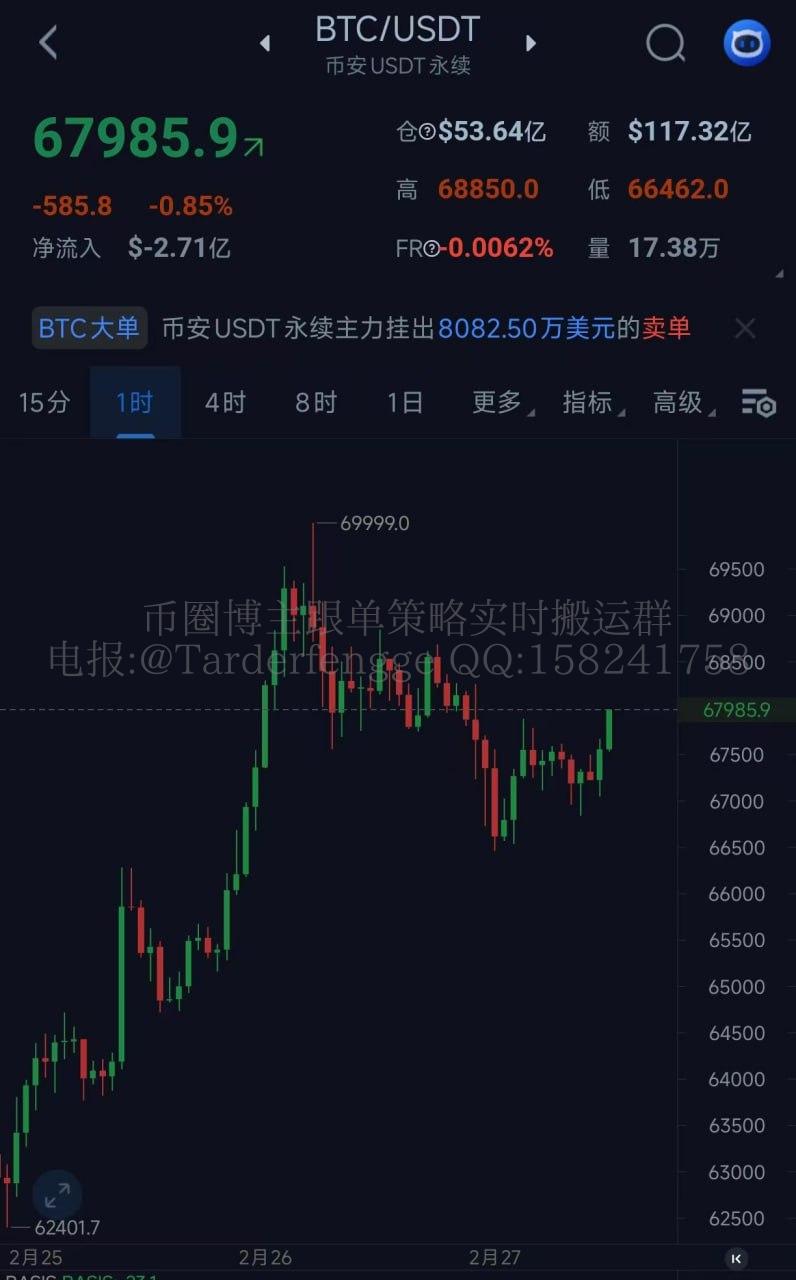Open the 高级 advanced menu
This screenshot has width=796, height=1280.
coord(681,403)
